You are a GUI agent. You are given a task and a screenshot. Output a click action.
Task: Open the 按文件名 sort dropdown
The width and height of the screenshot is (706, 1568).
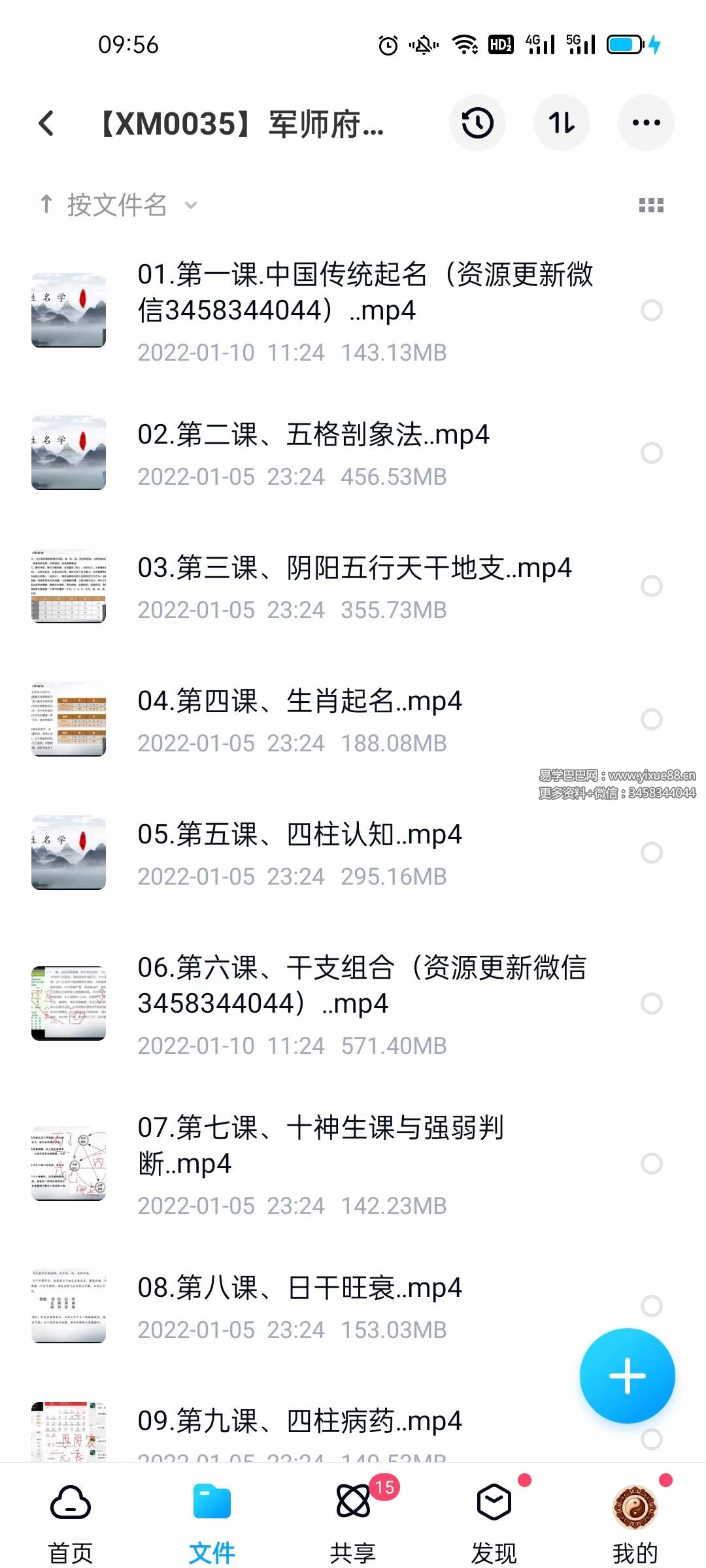[x=118, y=204]
